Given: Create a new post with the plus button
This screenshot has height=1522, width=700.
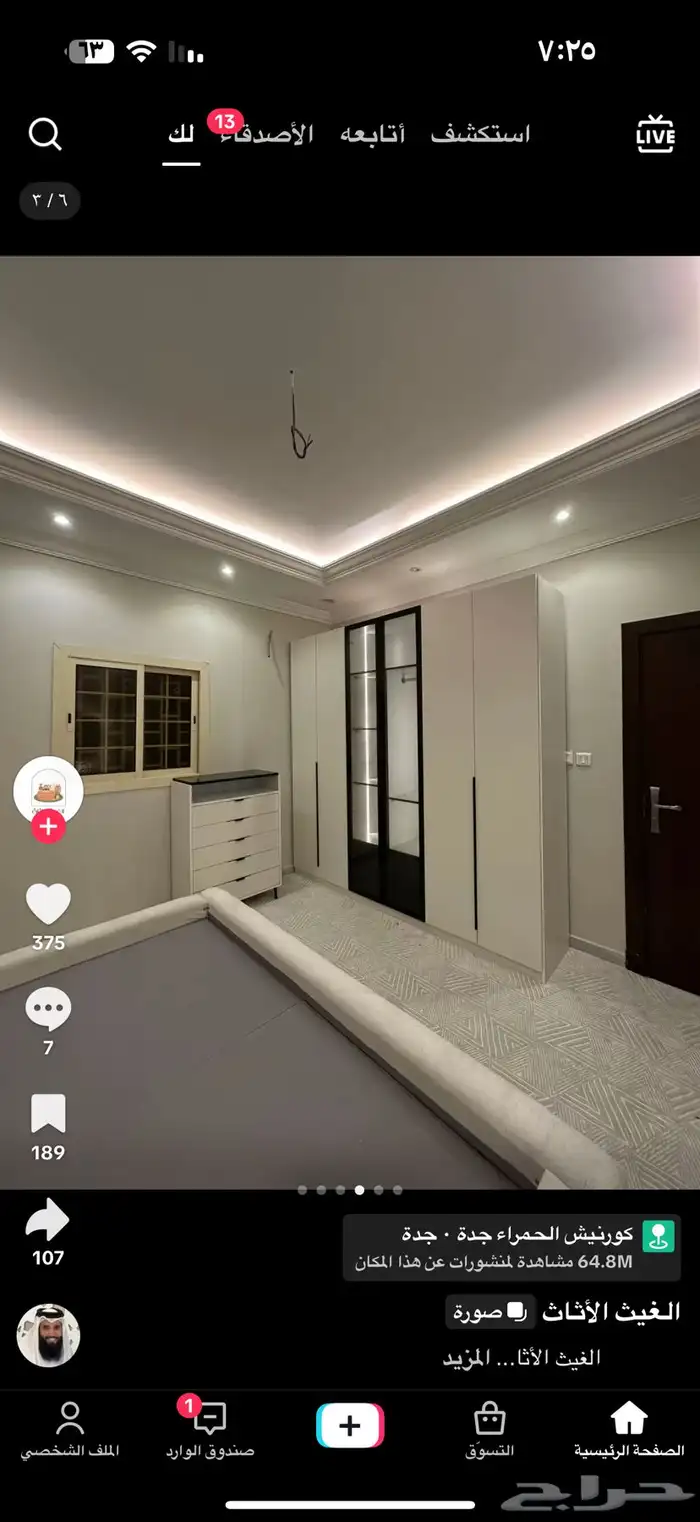Looking at the screenshot, I should coord(350,1426).
